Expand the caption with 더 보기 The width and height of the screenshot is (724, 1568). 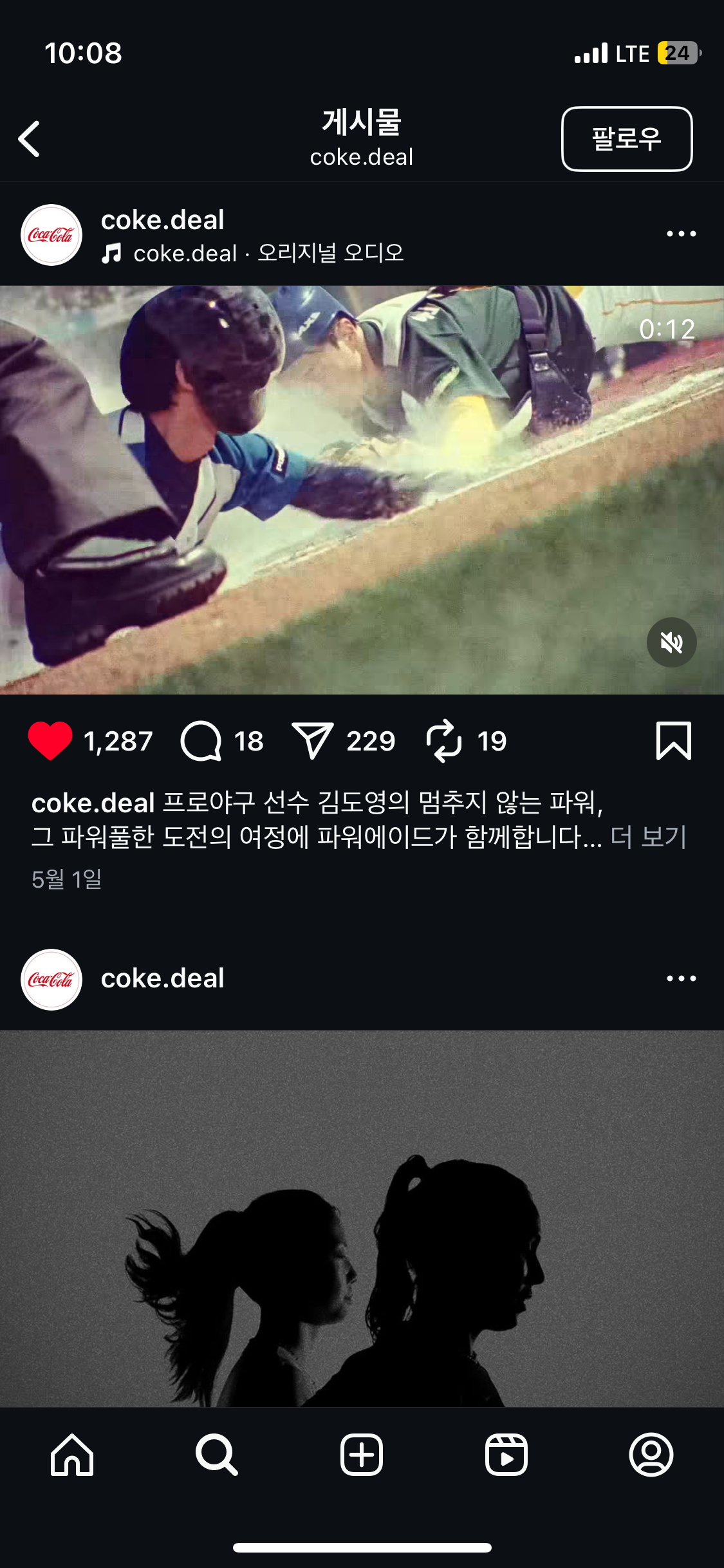coord(648,837)
